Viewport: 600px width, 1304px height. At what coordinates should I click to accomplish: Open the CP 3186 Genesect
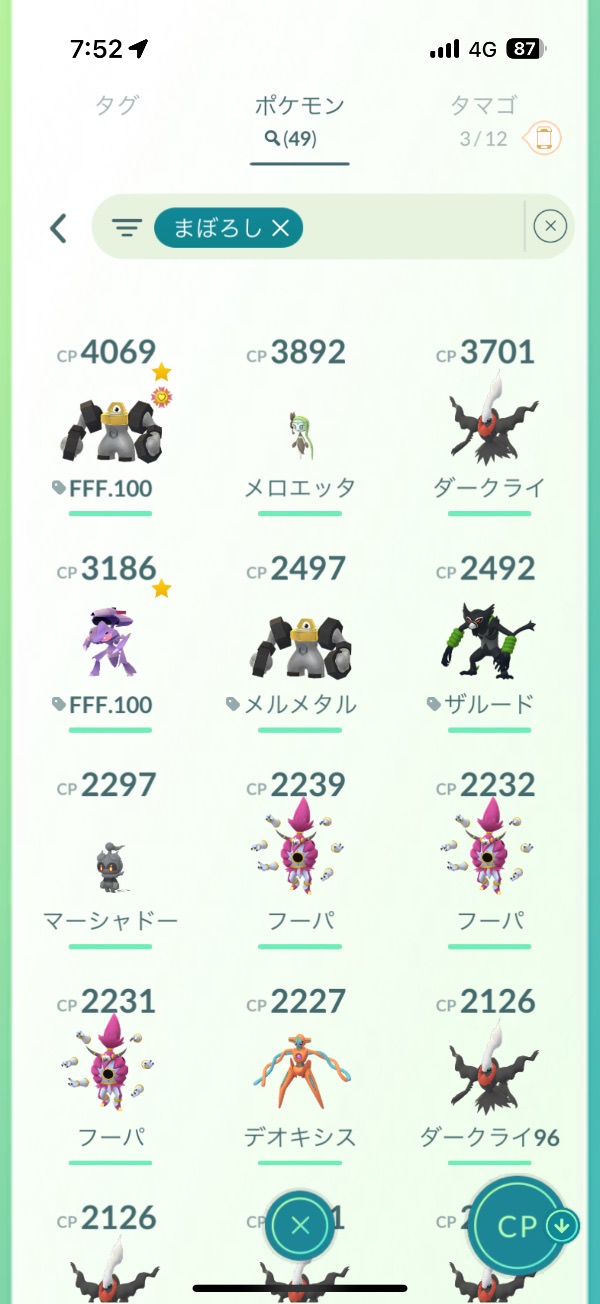click(110, 645)
